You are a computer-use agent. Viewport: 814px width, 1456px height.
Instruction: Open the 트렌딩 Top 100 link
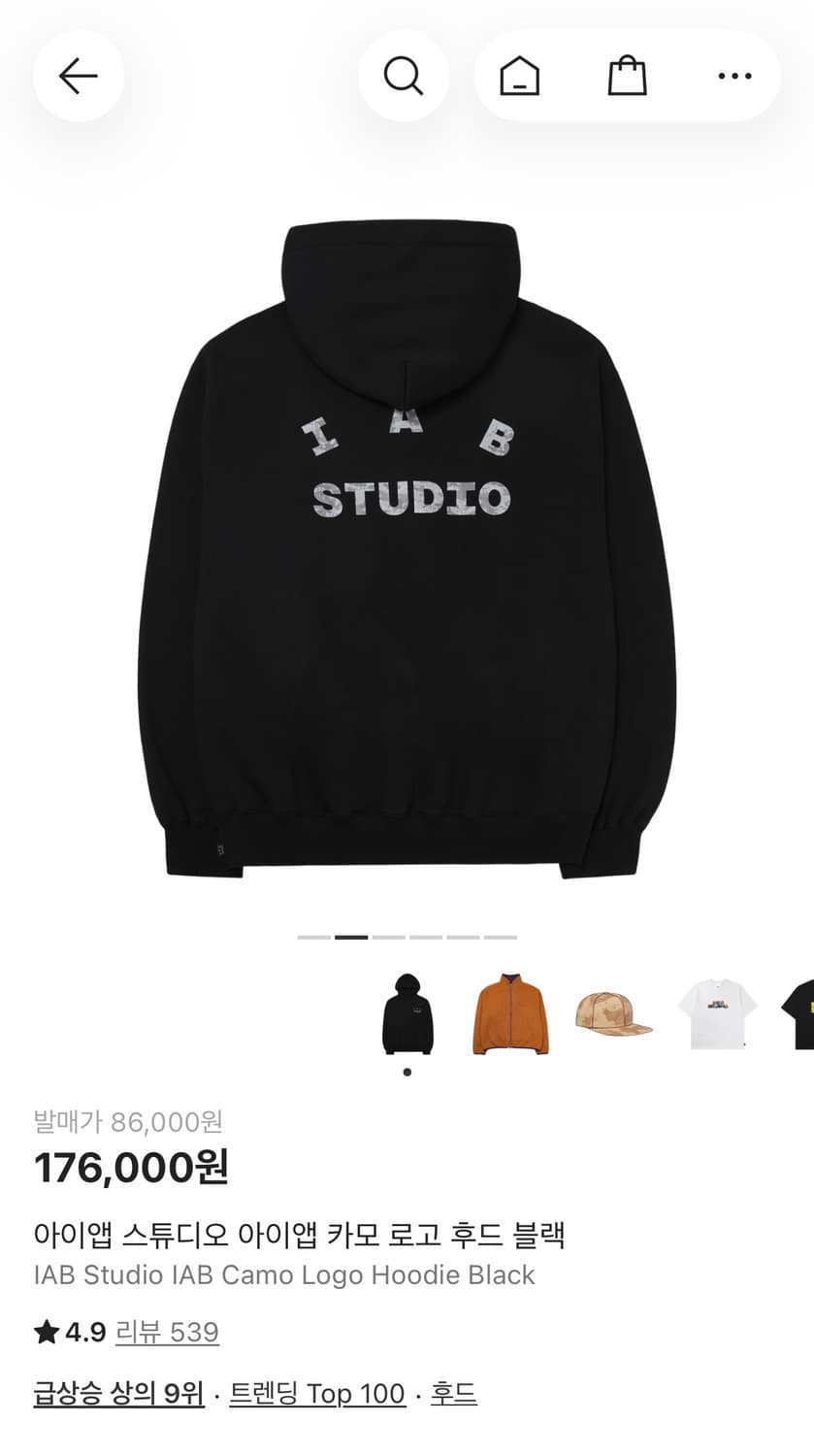(316, 1393)
